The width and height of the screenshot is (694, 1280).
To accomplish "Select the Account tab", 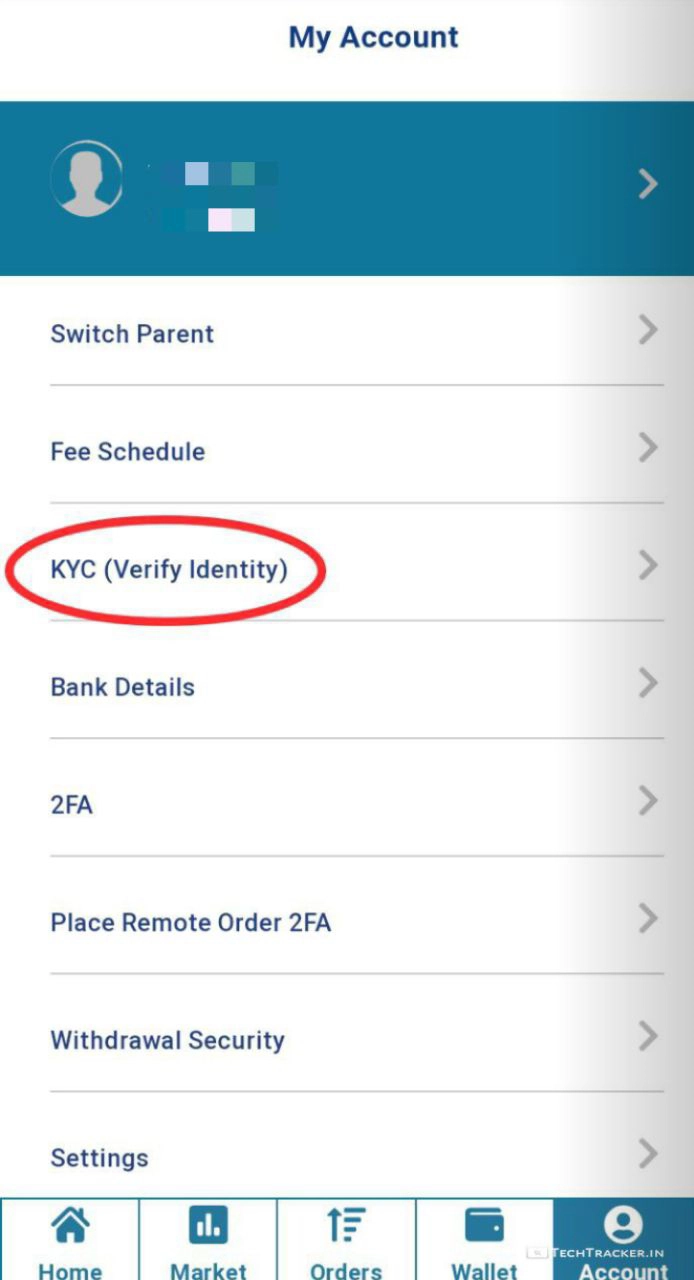I will pyautogui.click(x=622, y=1241).
